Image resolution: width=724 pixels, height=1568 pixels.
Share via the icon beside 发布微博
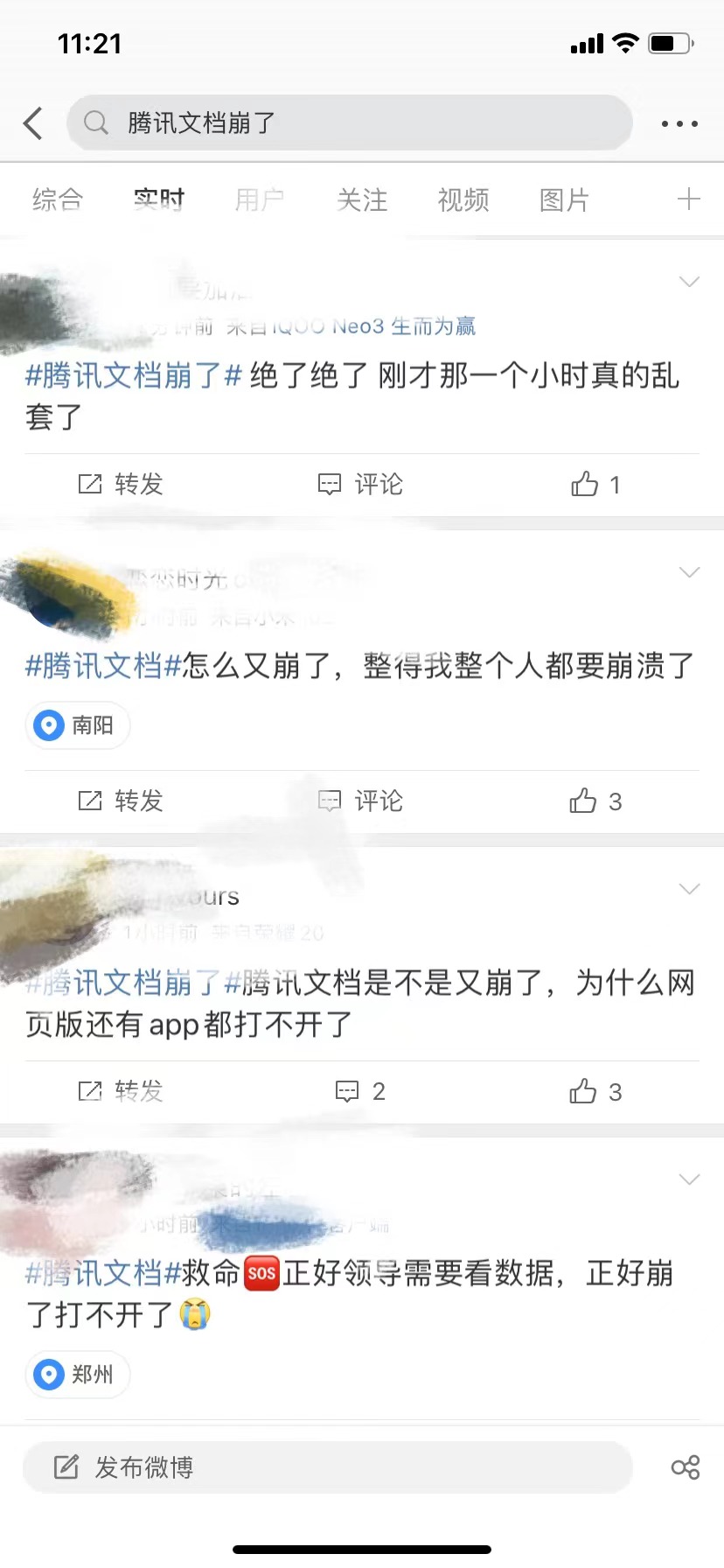click(x=686, y=1467)
